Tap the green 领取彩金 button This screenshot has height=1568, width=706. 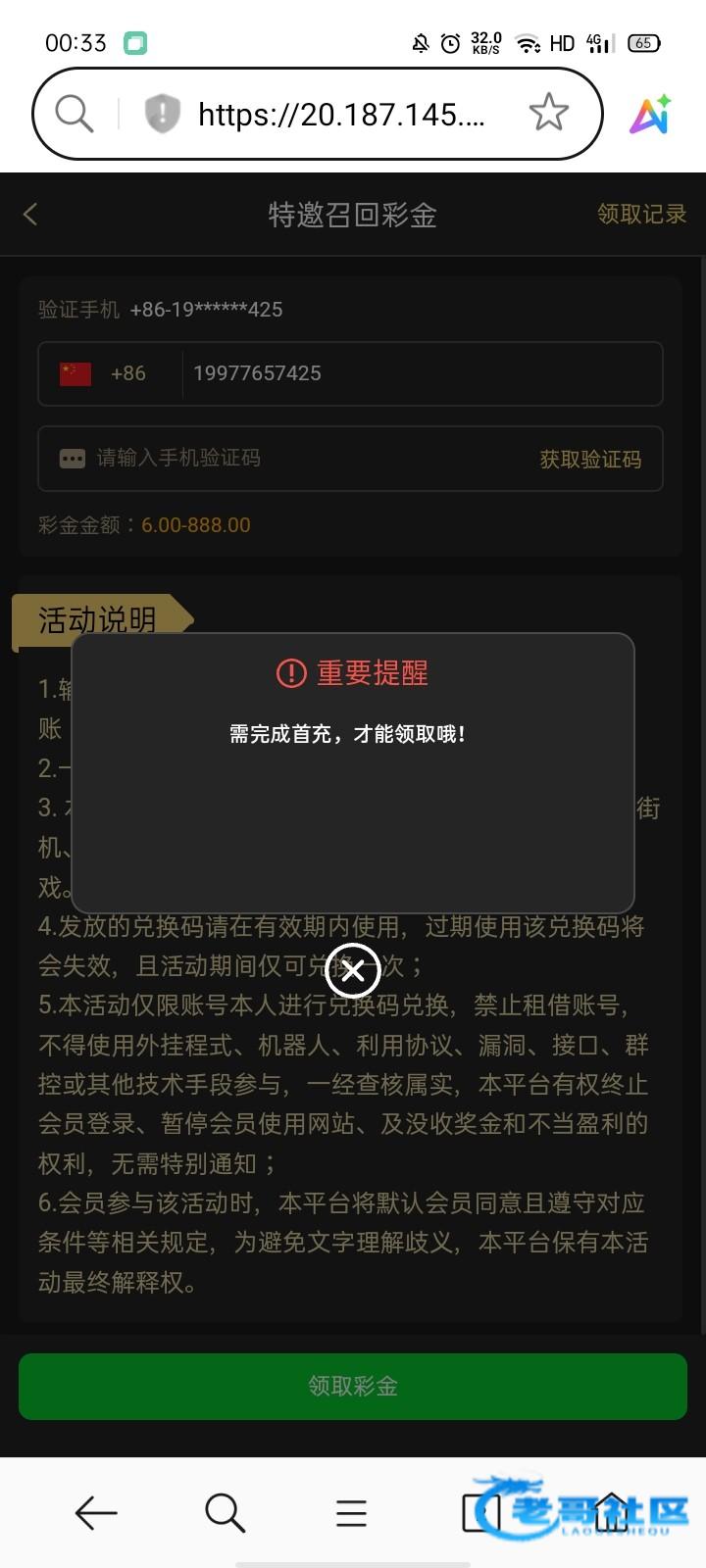[x=353, y=1386]
